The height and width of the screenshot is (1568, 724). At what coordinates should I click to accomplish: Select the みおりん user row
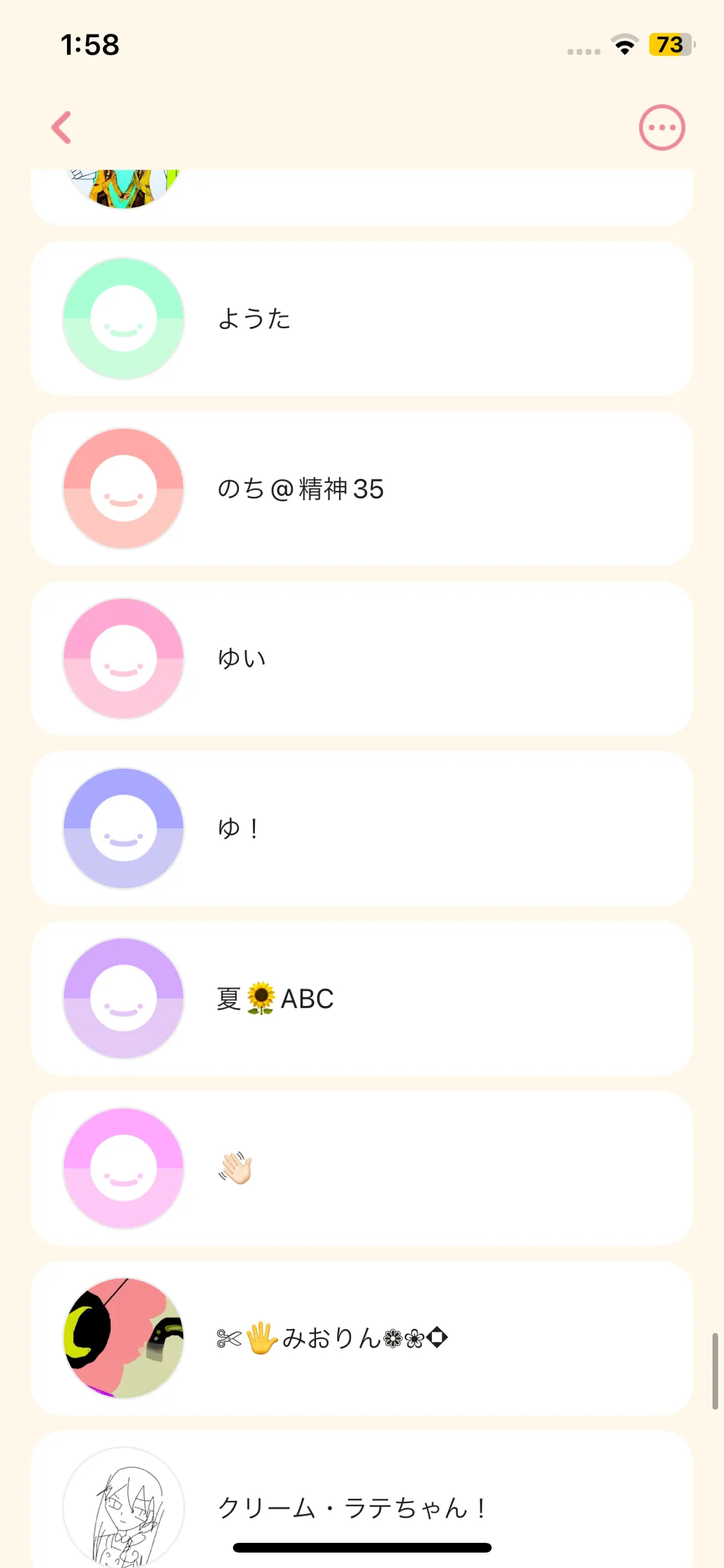(362, 1338)
